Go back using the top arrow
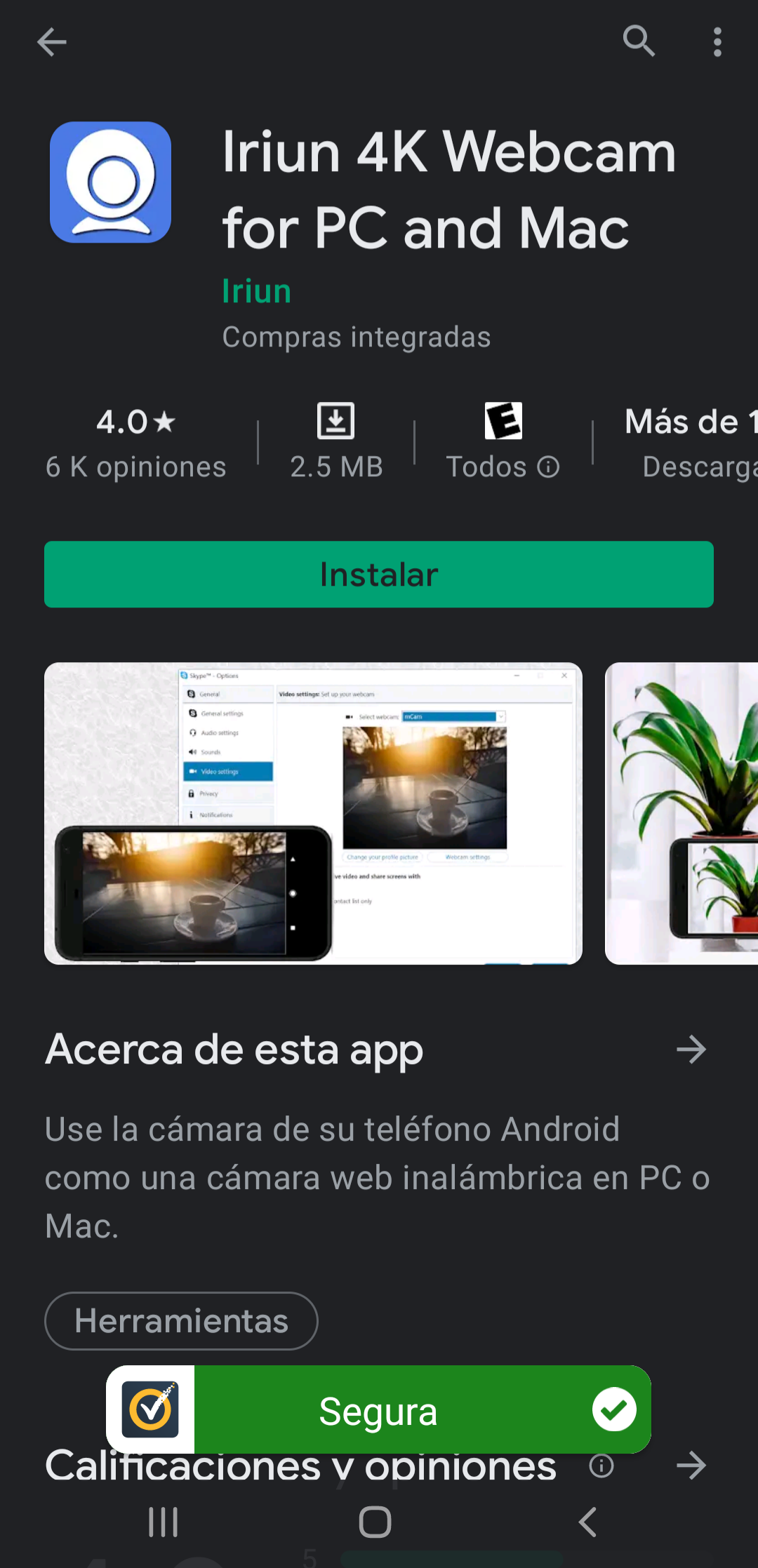Viewport: 758px width, 1568px height. (52, 42)
